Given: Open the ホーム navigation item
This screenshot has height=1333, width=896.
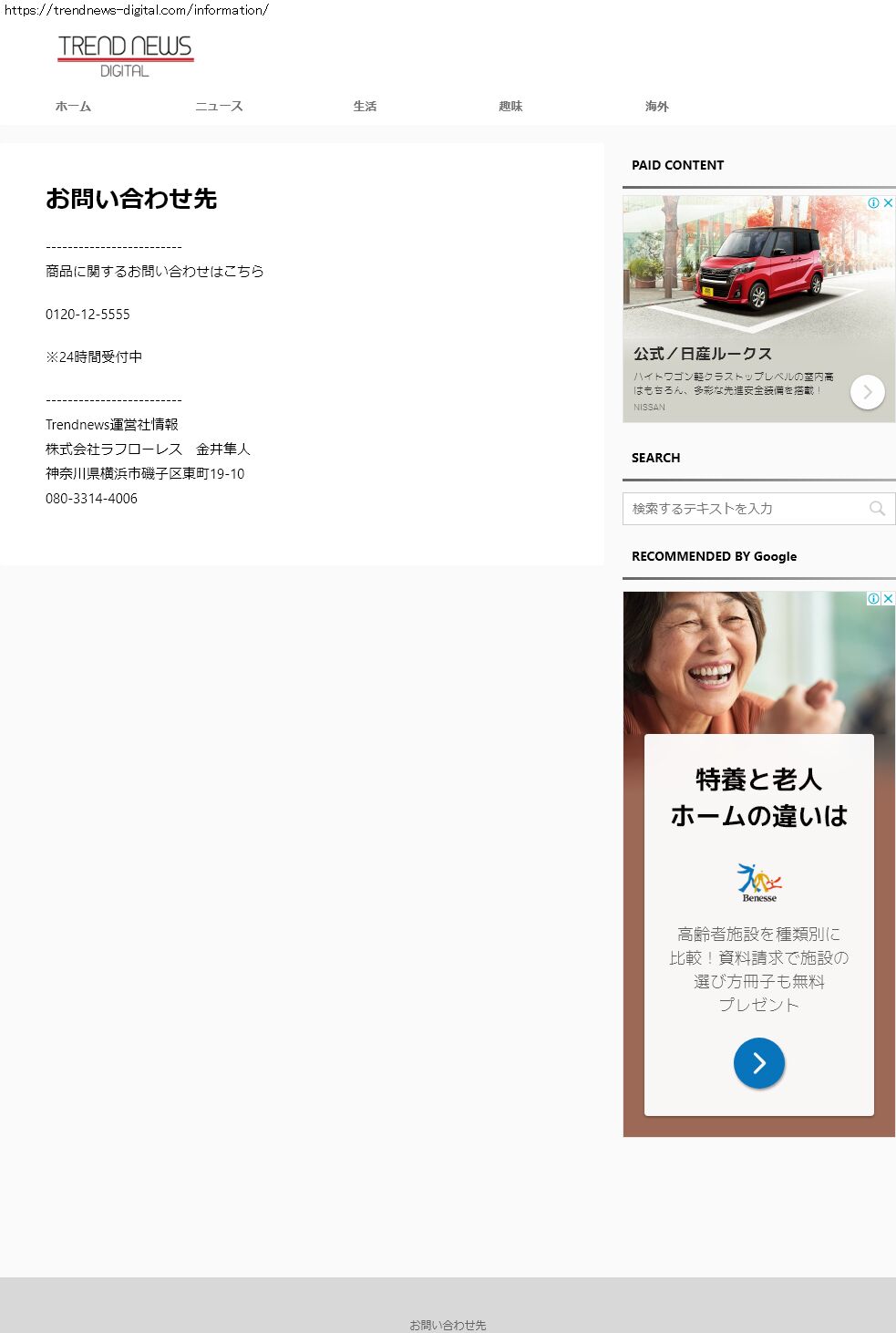Looking at the screenshot, I should pyautogui.click(x=73, y=107).
